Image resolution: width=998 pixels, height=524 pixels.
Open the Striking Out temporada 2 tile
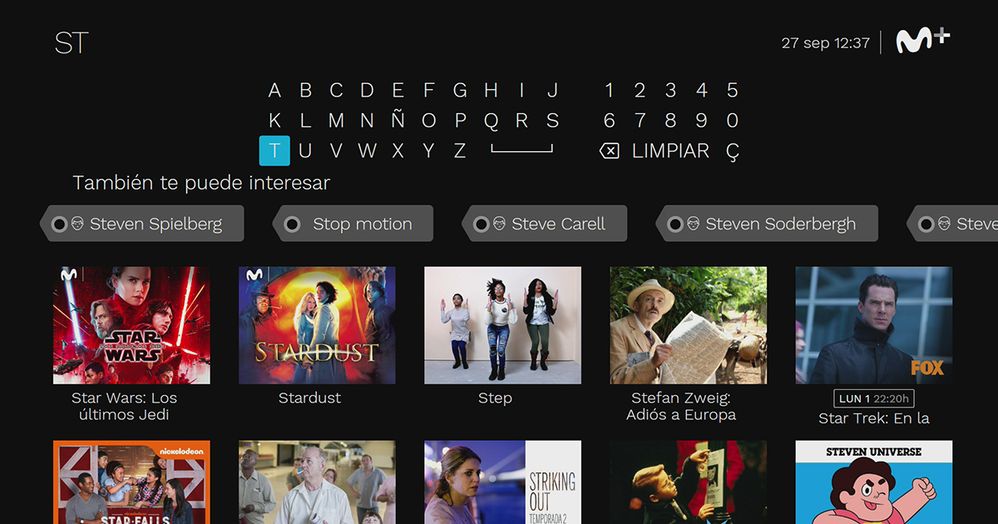(x=502, y=482)
